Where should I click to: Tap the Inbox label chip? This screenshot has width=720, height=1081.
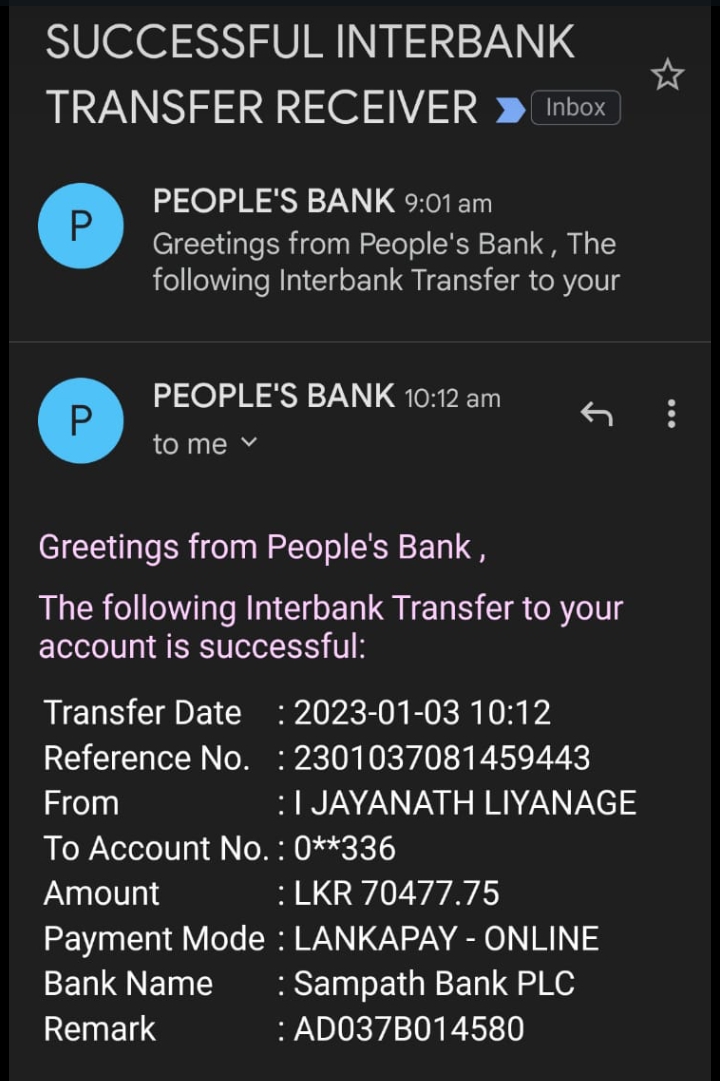point(575,108)
